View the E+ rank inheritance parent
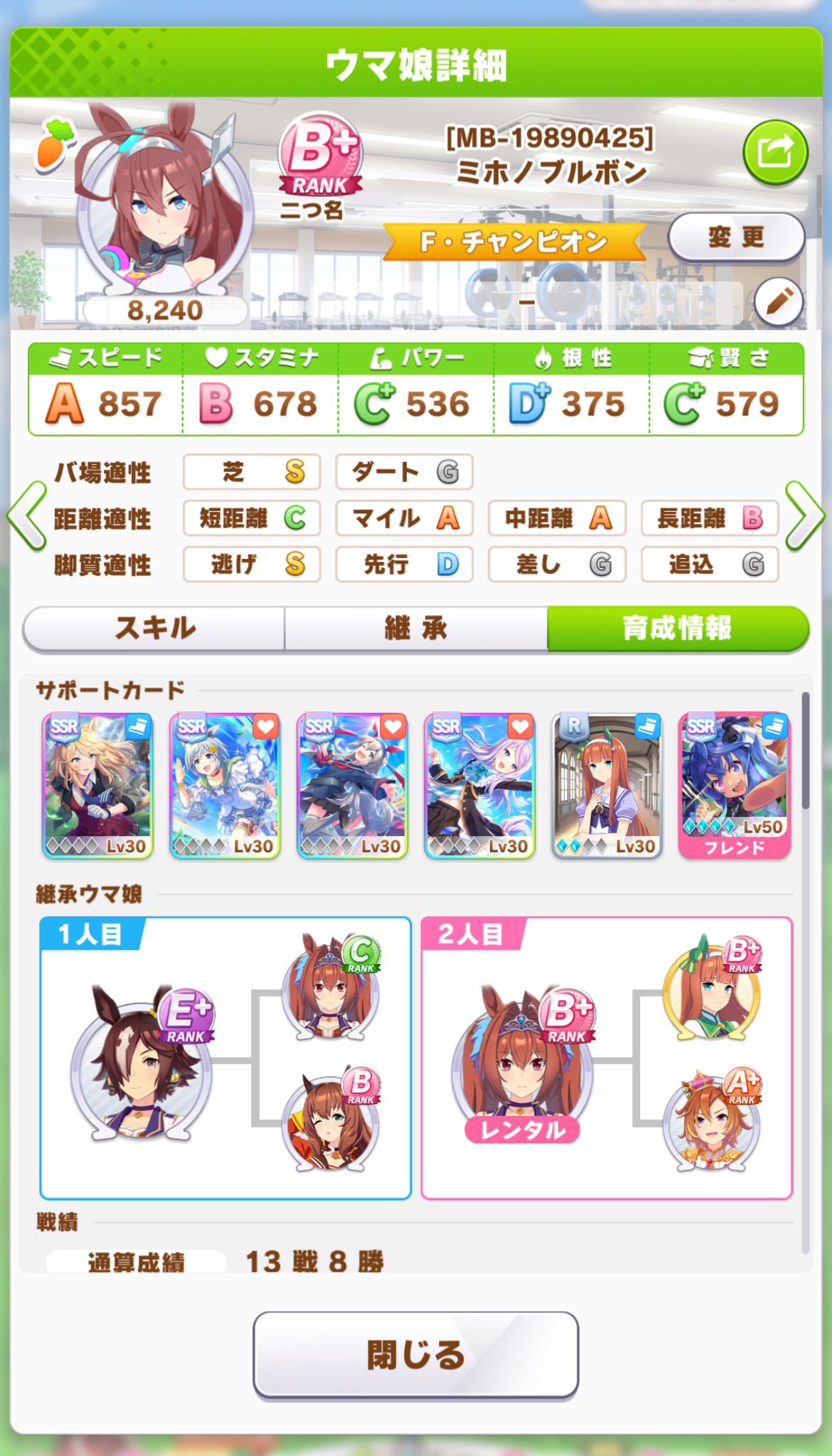Image resolution: width=832 pixels, height=1456 pixels. click(142, 1063)
